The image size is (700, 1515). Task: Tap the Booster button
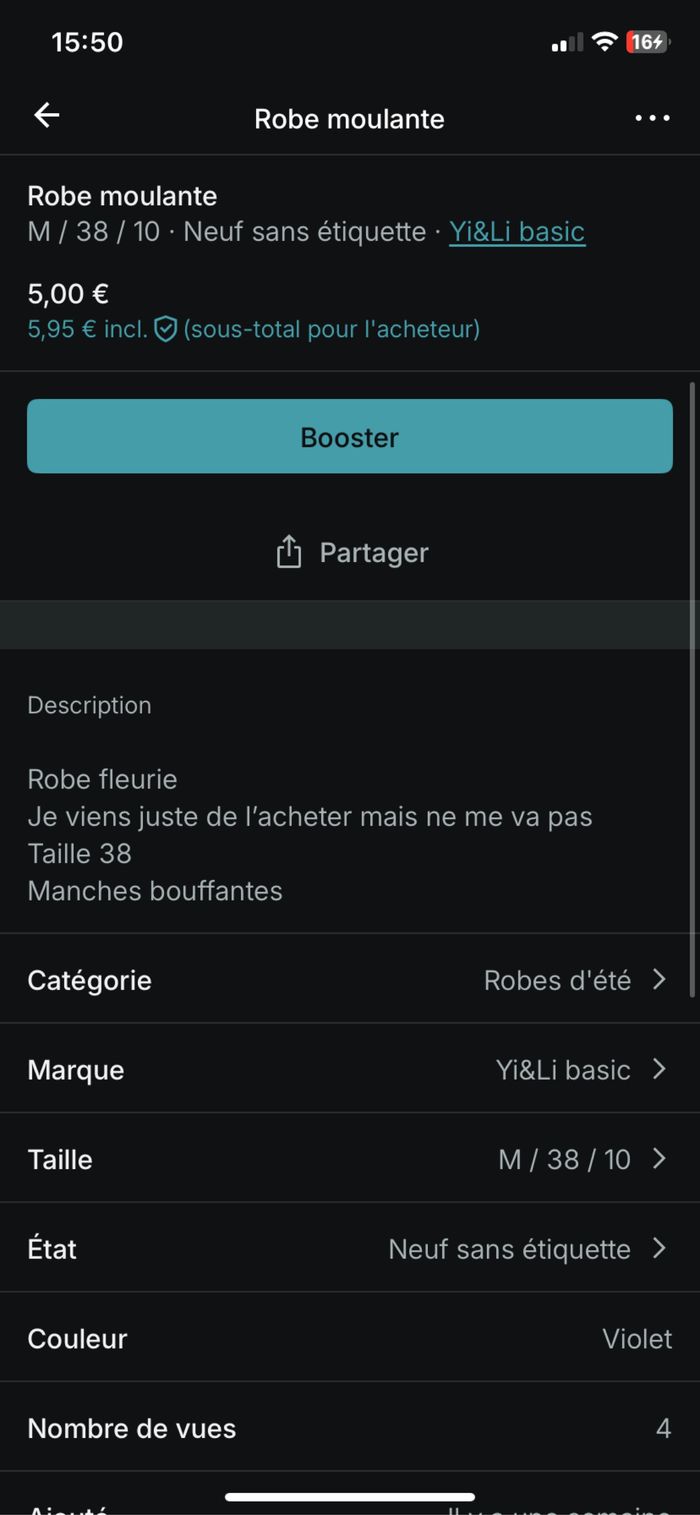click(350, 437)
